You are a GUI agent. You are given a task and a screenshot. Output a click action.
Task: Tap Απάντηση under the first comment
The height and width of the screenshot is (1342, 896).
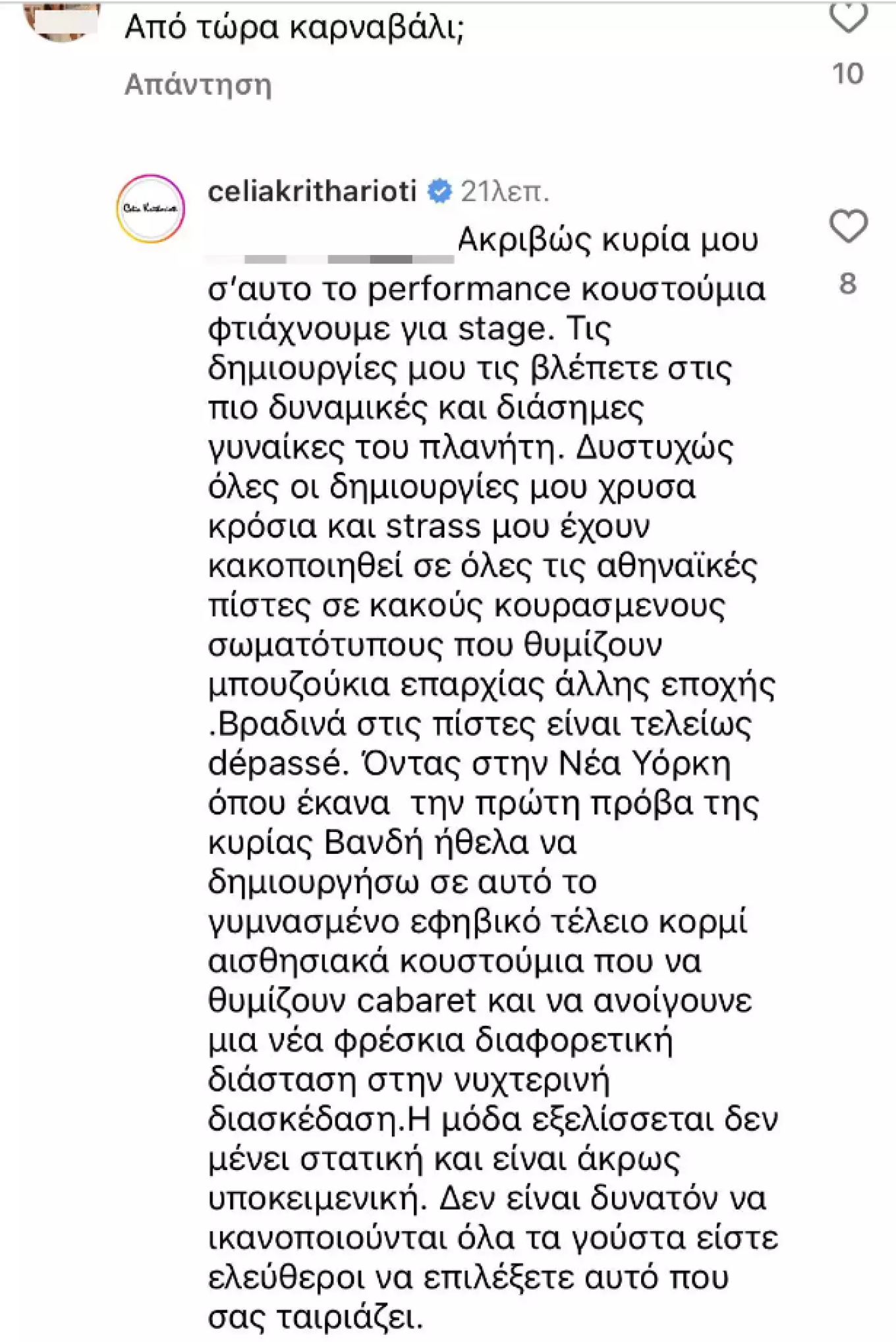(x=198, y=85)
